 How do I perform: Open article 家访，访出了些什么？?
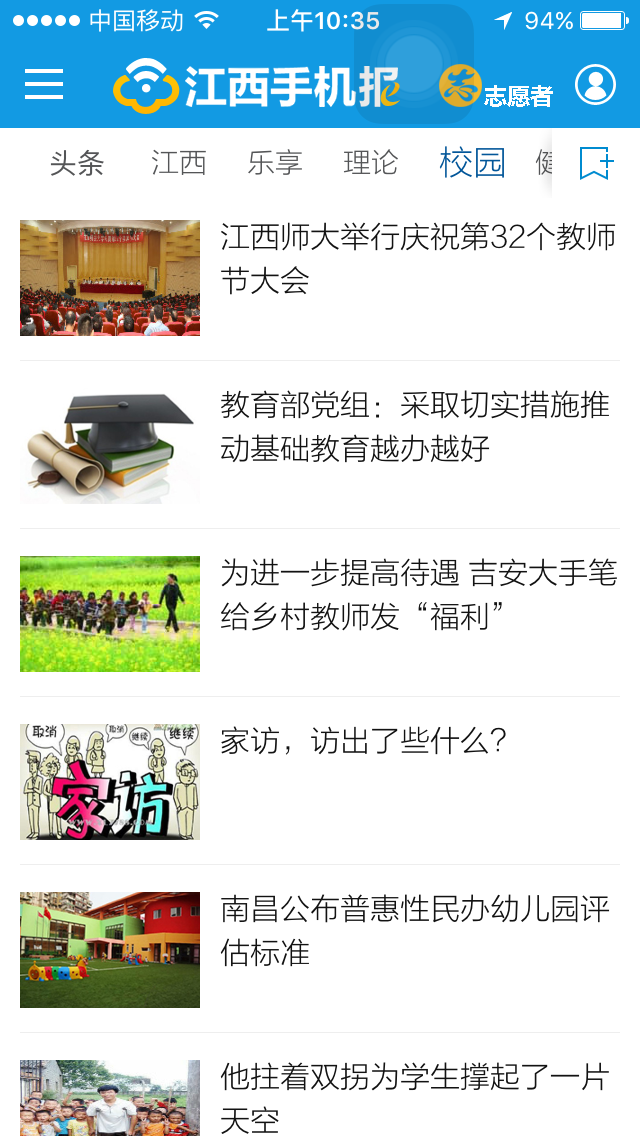[x=364, y=742]
